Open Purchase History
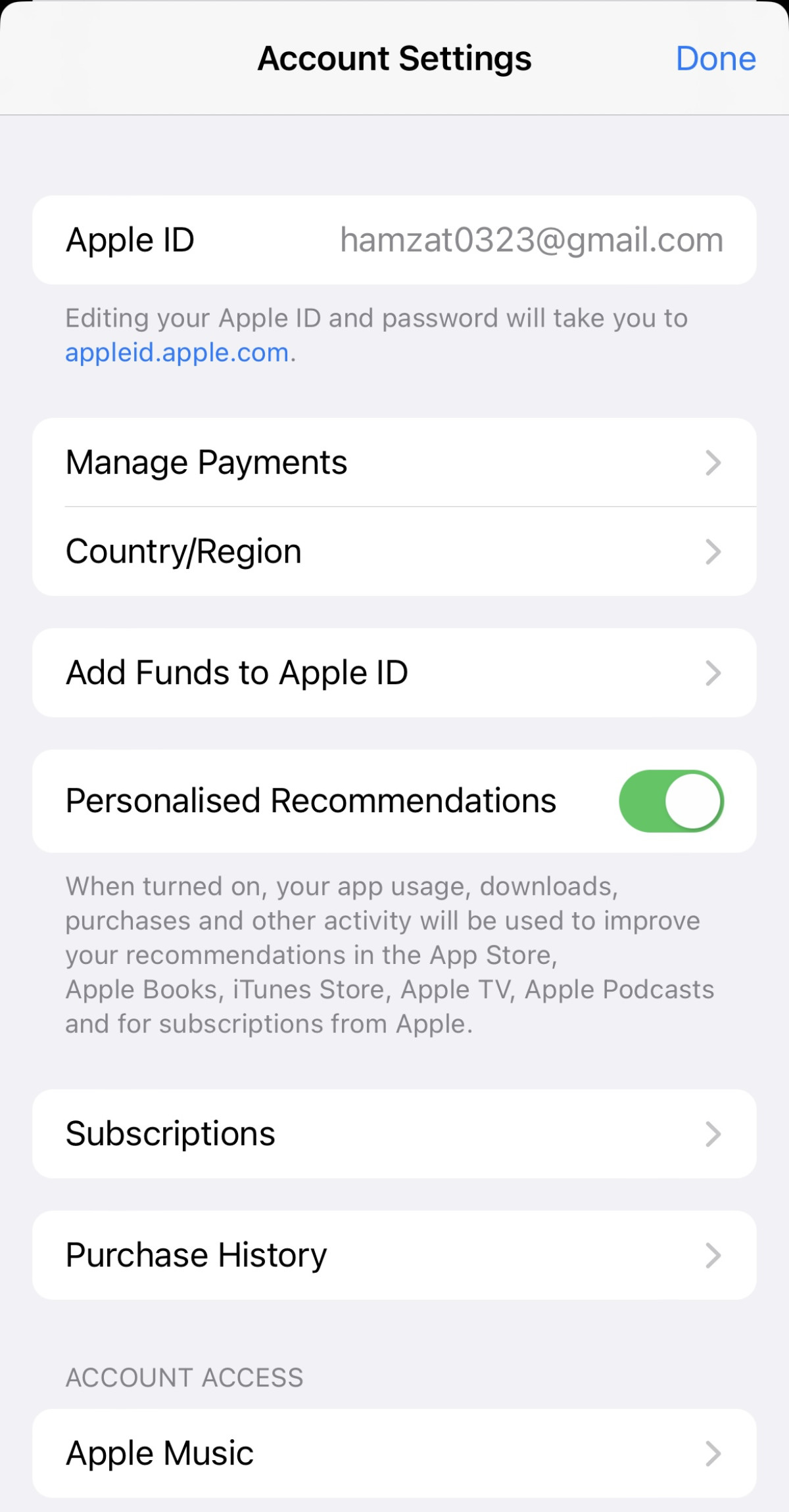 [394, 1255]
